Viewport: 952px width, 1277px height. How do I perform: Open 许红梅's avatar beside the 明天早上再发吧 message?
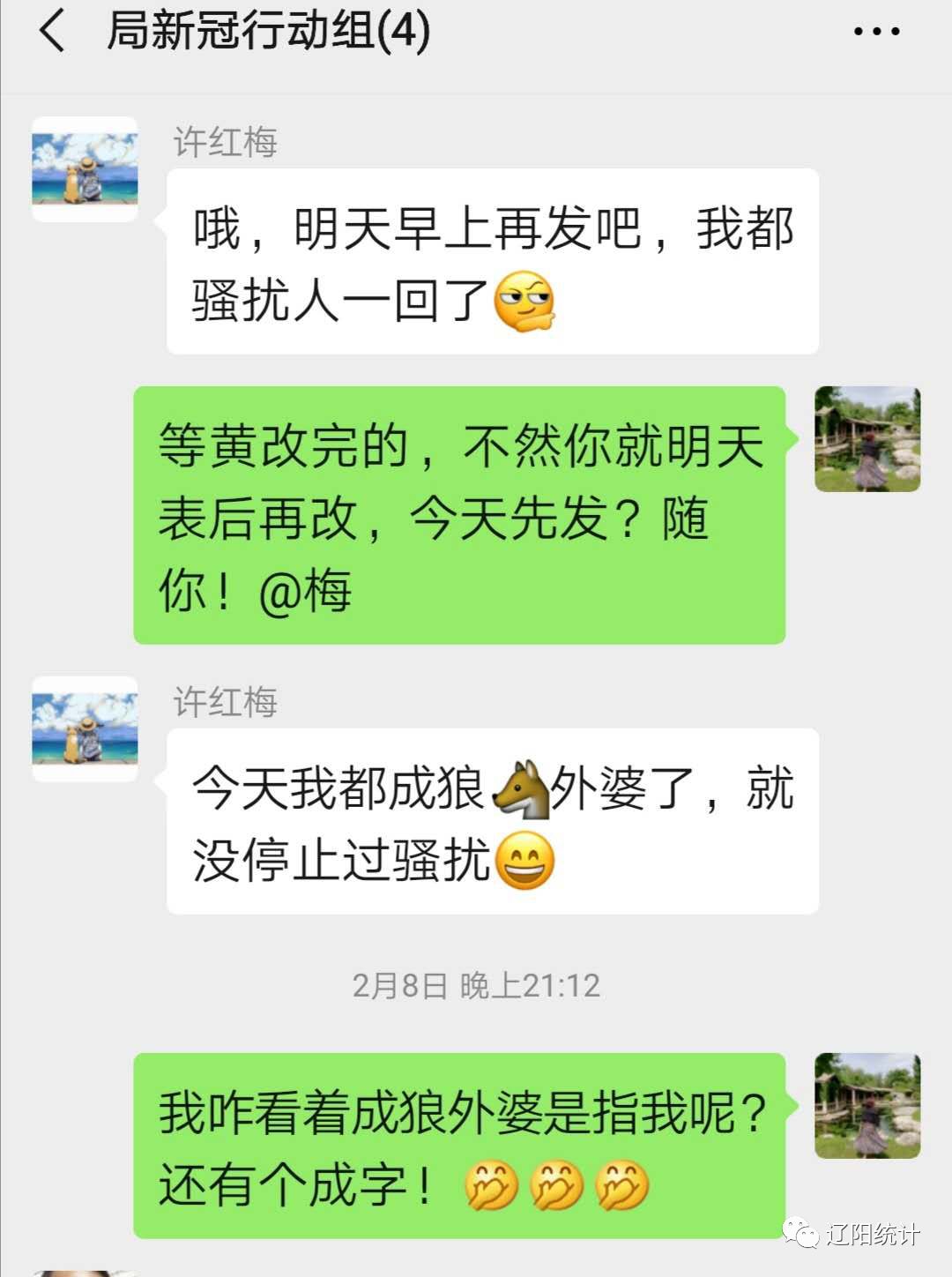point(85,168)
